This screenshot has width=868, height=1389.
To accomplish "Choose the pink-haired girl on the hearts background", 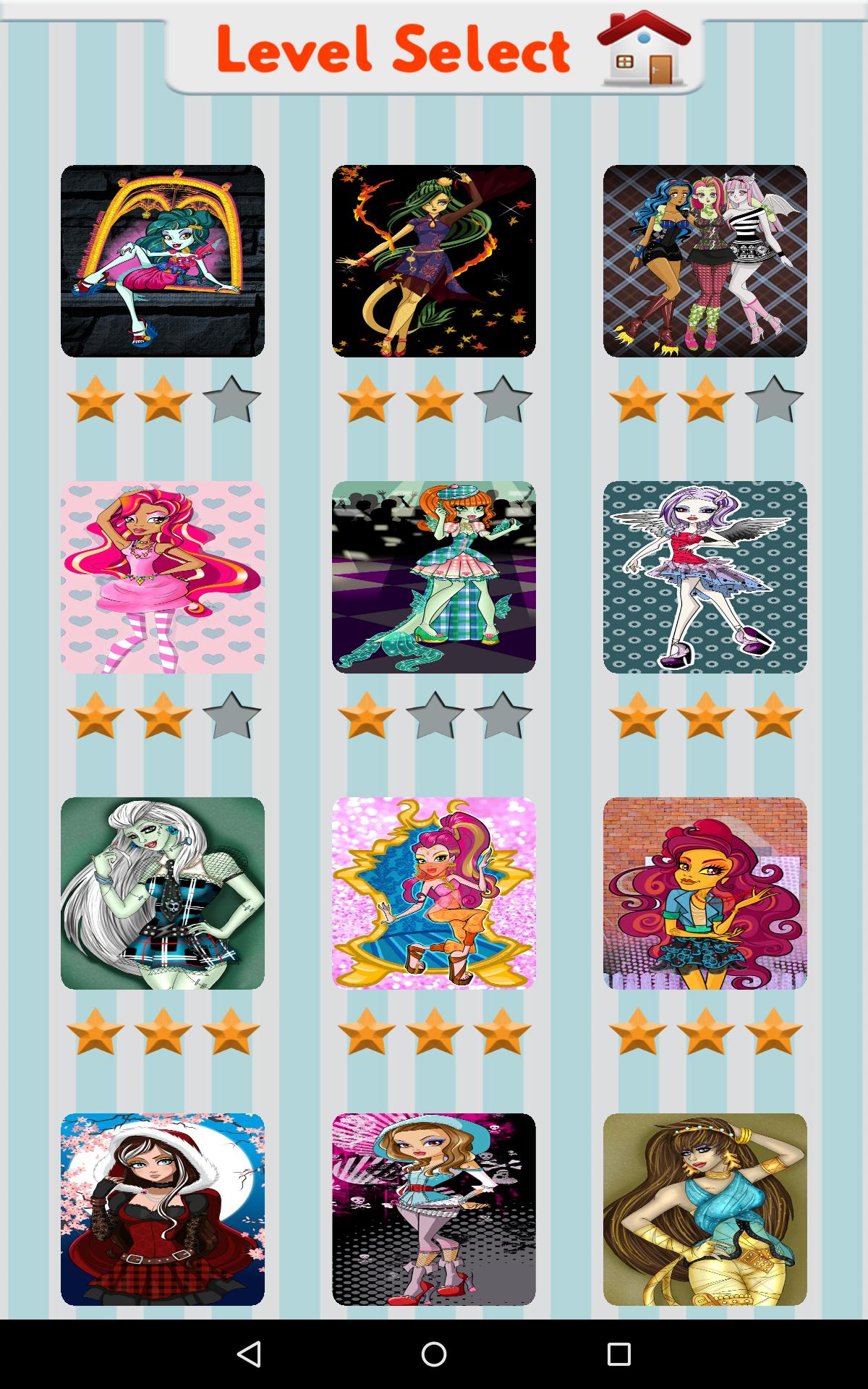I will click(x=163, y=577).
